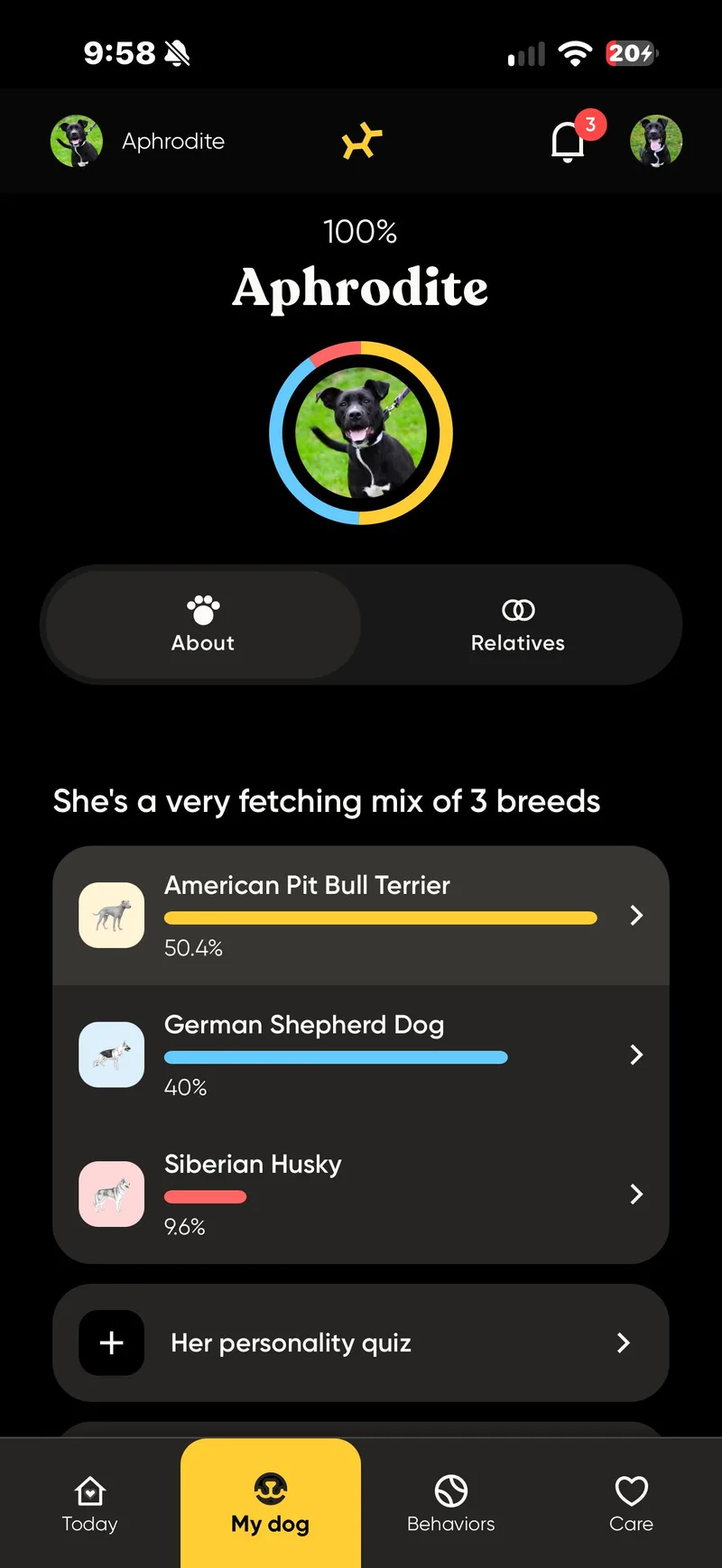Image resolution: width=722 pixels, height=1568 pixels.
Task: Open the Siberian Husky breed row
Action: click(x=361, y=1194)
